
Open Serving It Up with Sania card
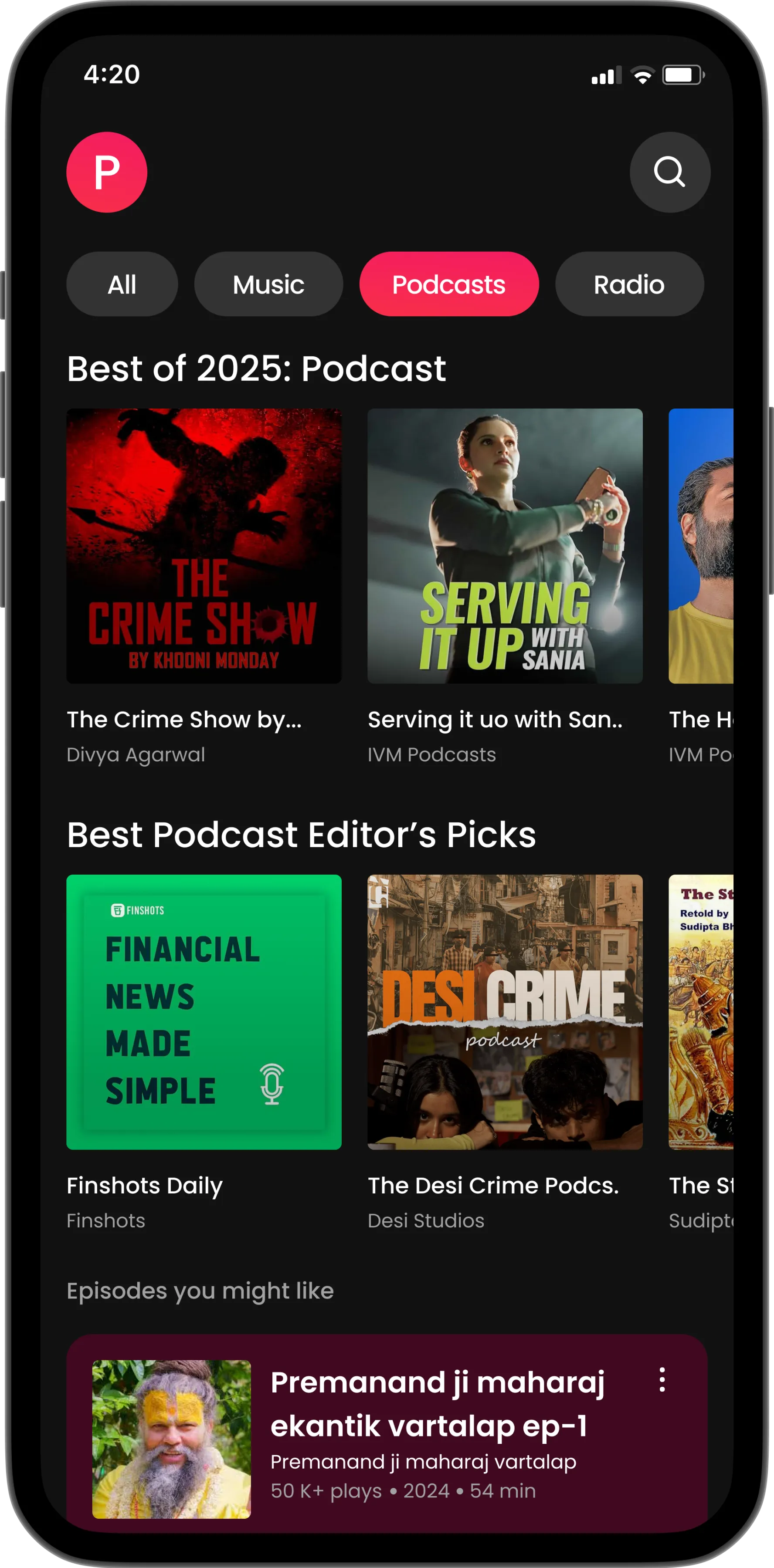(x=505, y=546)
